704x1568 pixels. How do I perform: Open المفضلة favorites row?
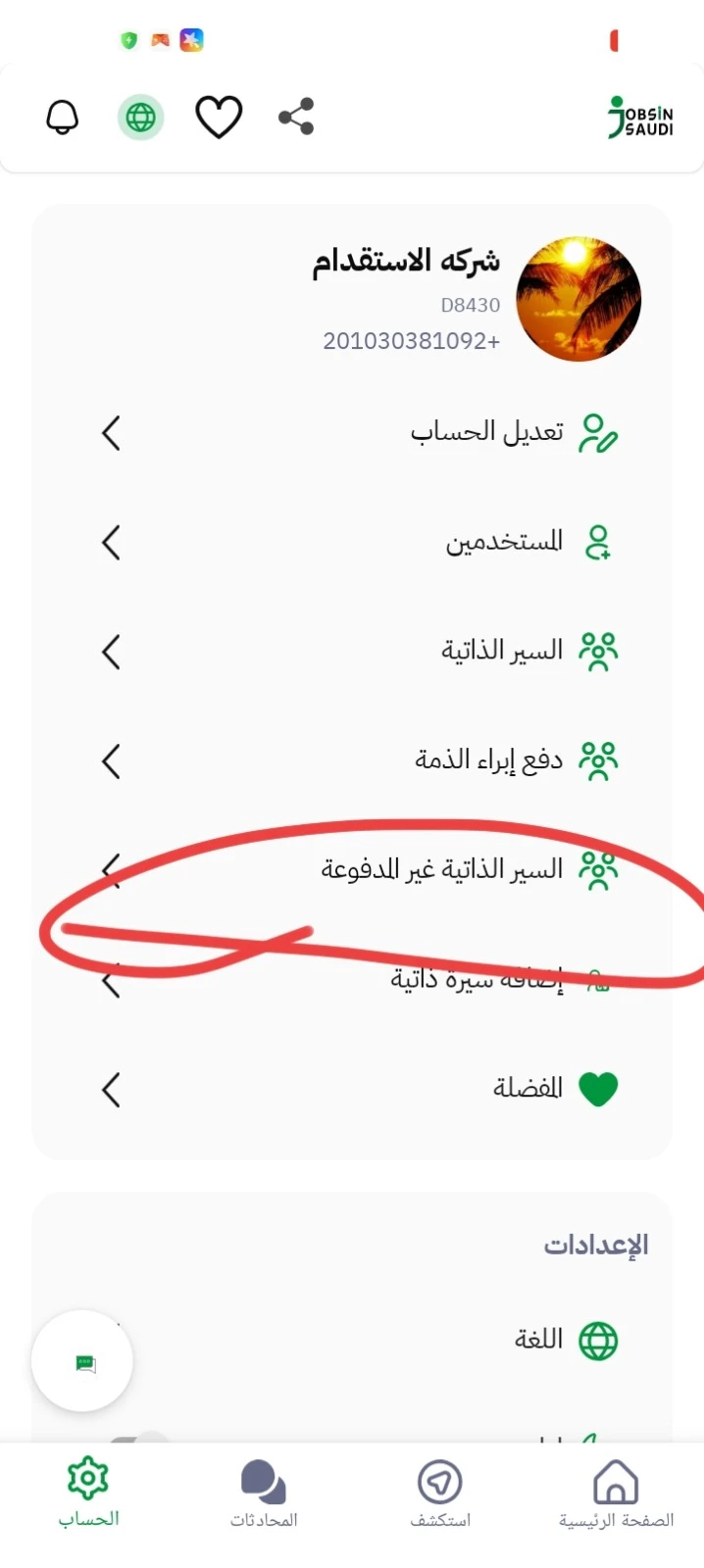tap(352, 1089)
